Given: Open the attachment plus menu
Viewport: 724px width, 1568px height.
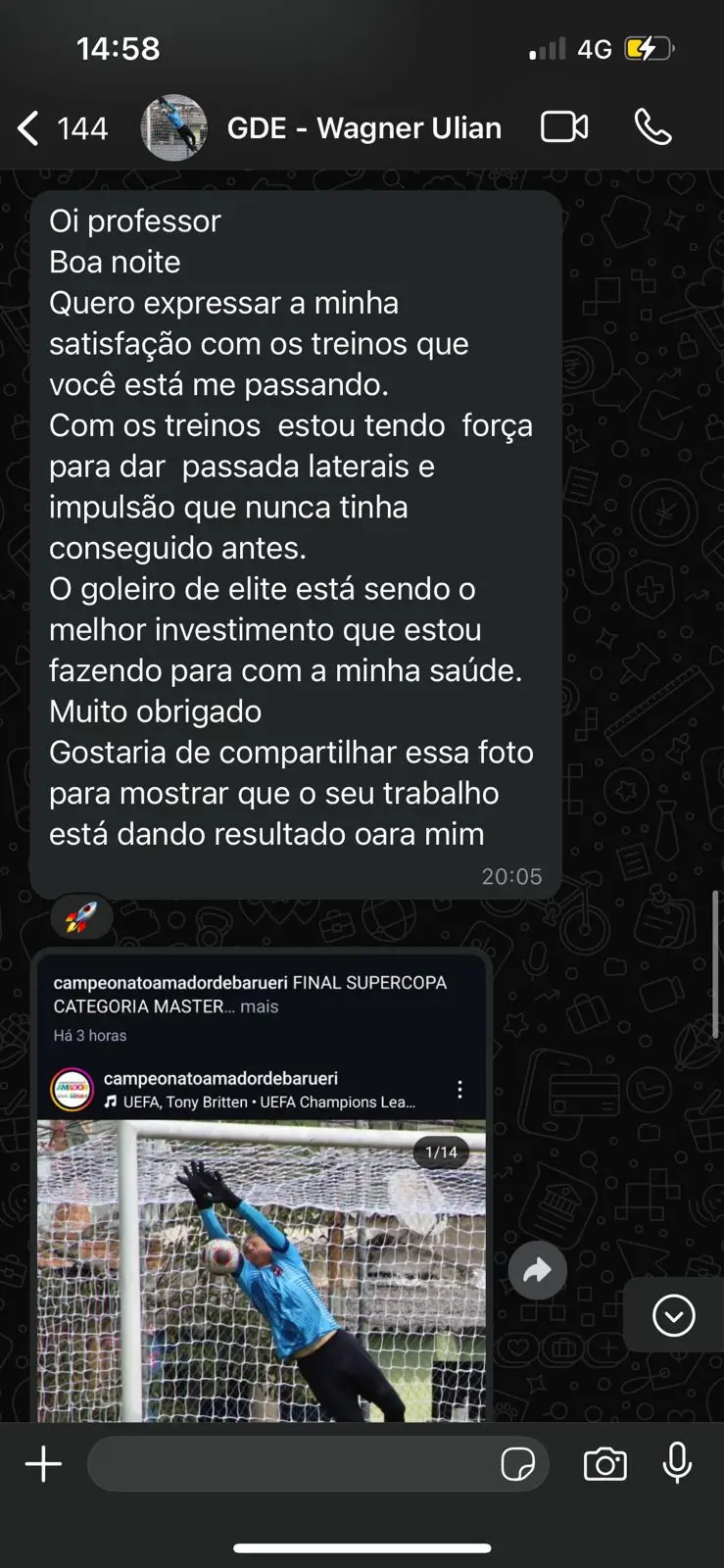Looking at the screenshot, I should [43, 1464].
